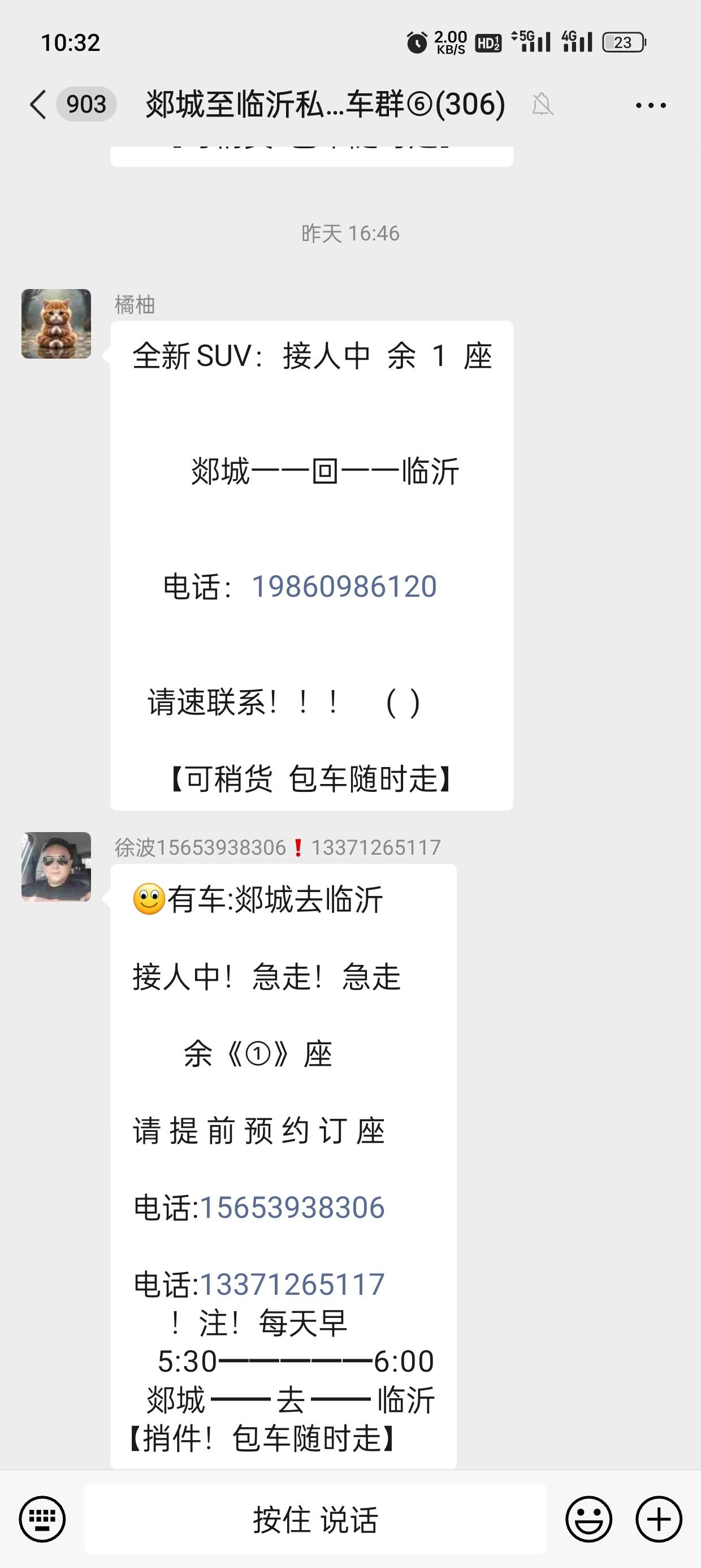Go back to the chat list
This screenshot has width=701, height=1568.
point(38,104)
